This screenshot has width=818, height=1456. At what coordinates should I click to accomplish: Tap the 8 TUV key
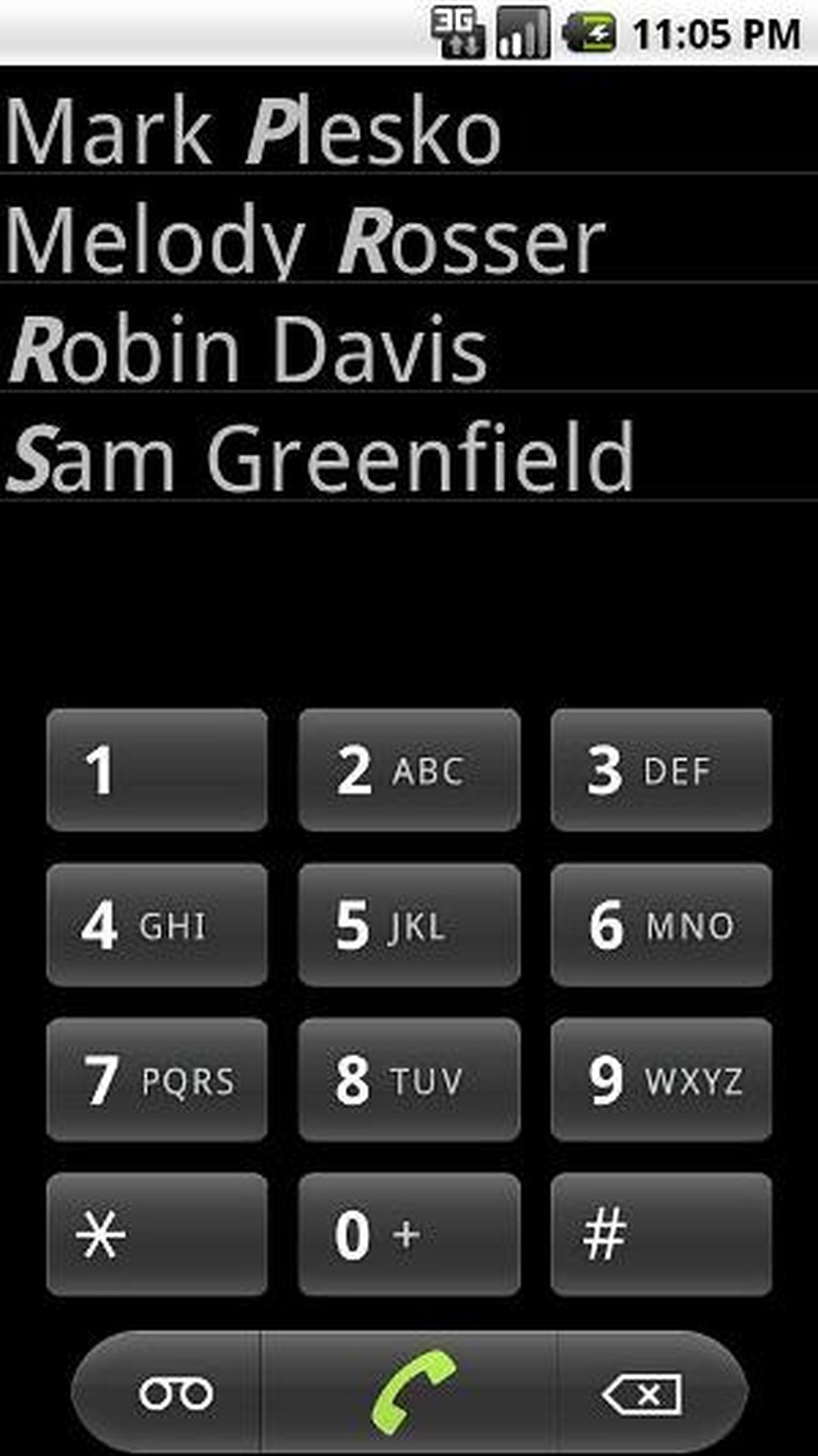coord(409,1080)
